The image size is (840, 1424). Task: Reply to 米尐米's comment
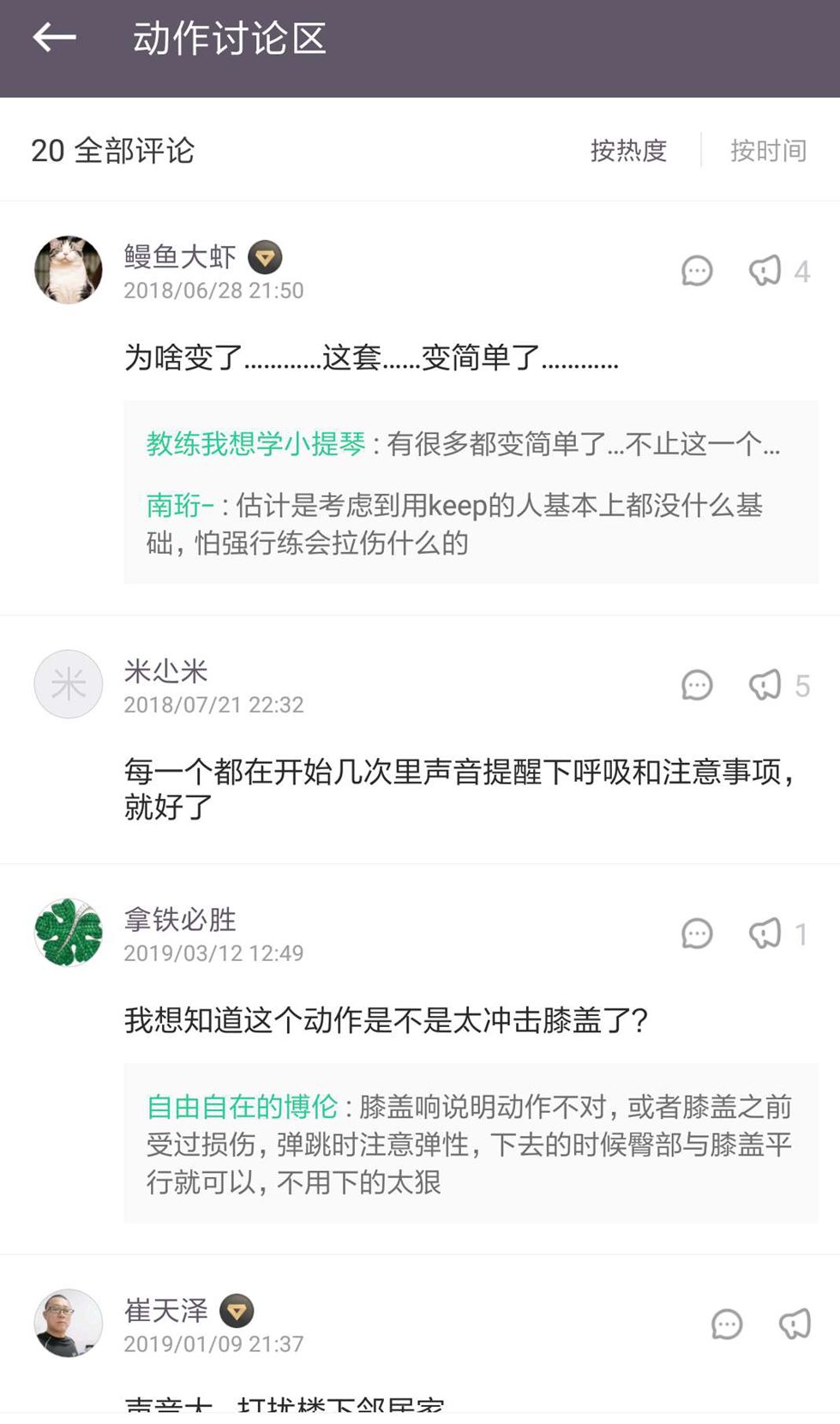tap(697, 685)
